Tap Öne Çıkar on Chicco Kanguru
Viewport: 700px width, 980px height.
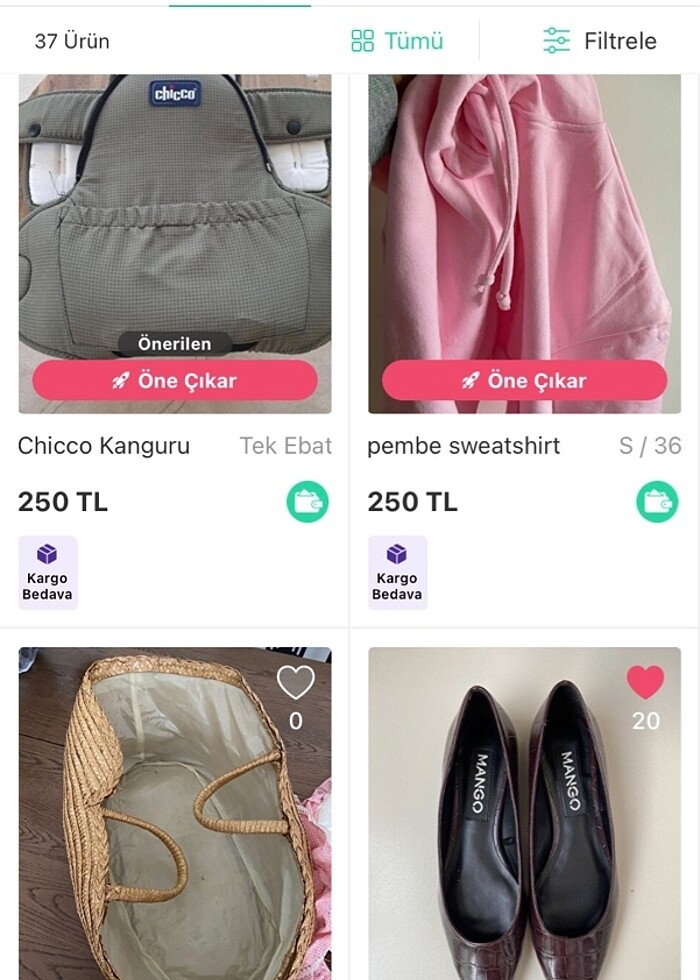[175, 381]
